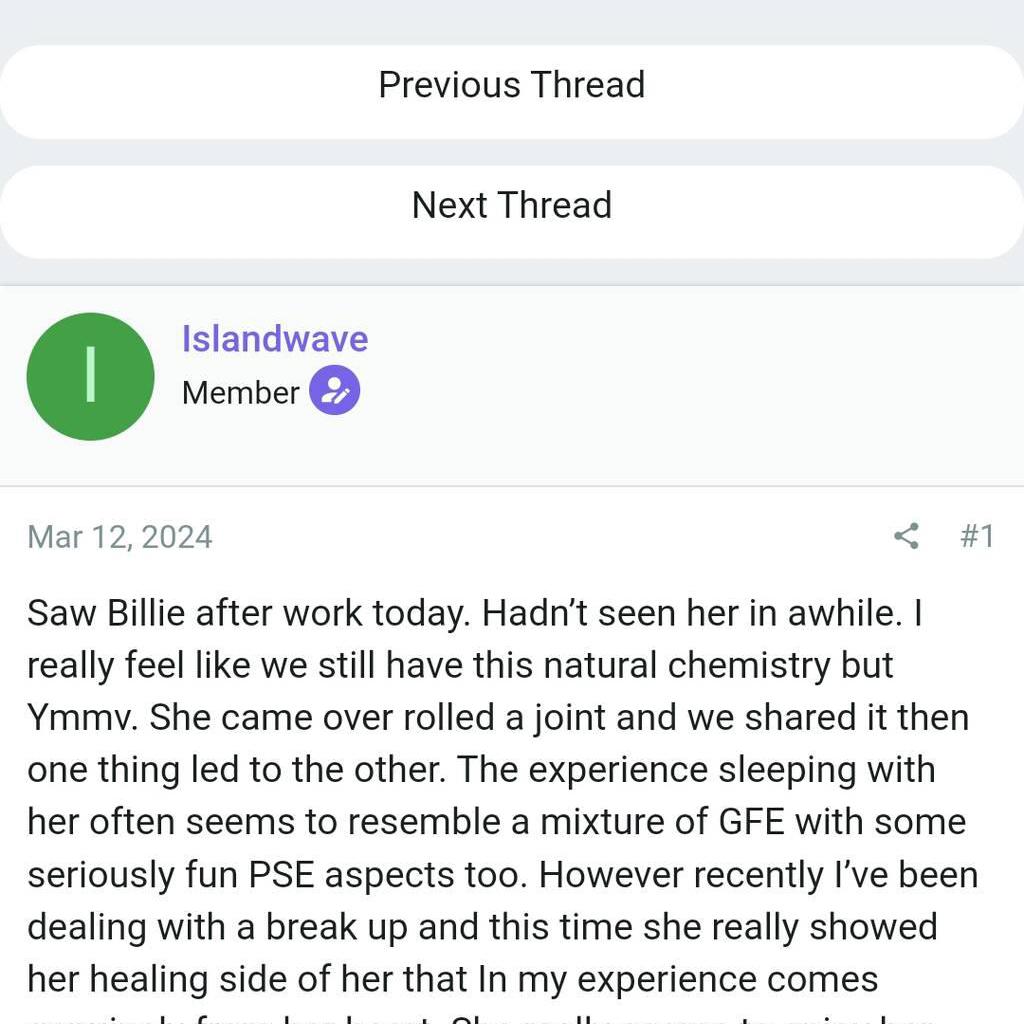Screen dimensions: 1024x1024
Task: Open the Next Thread
Action: (511, 206)
